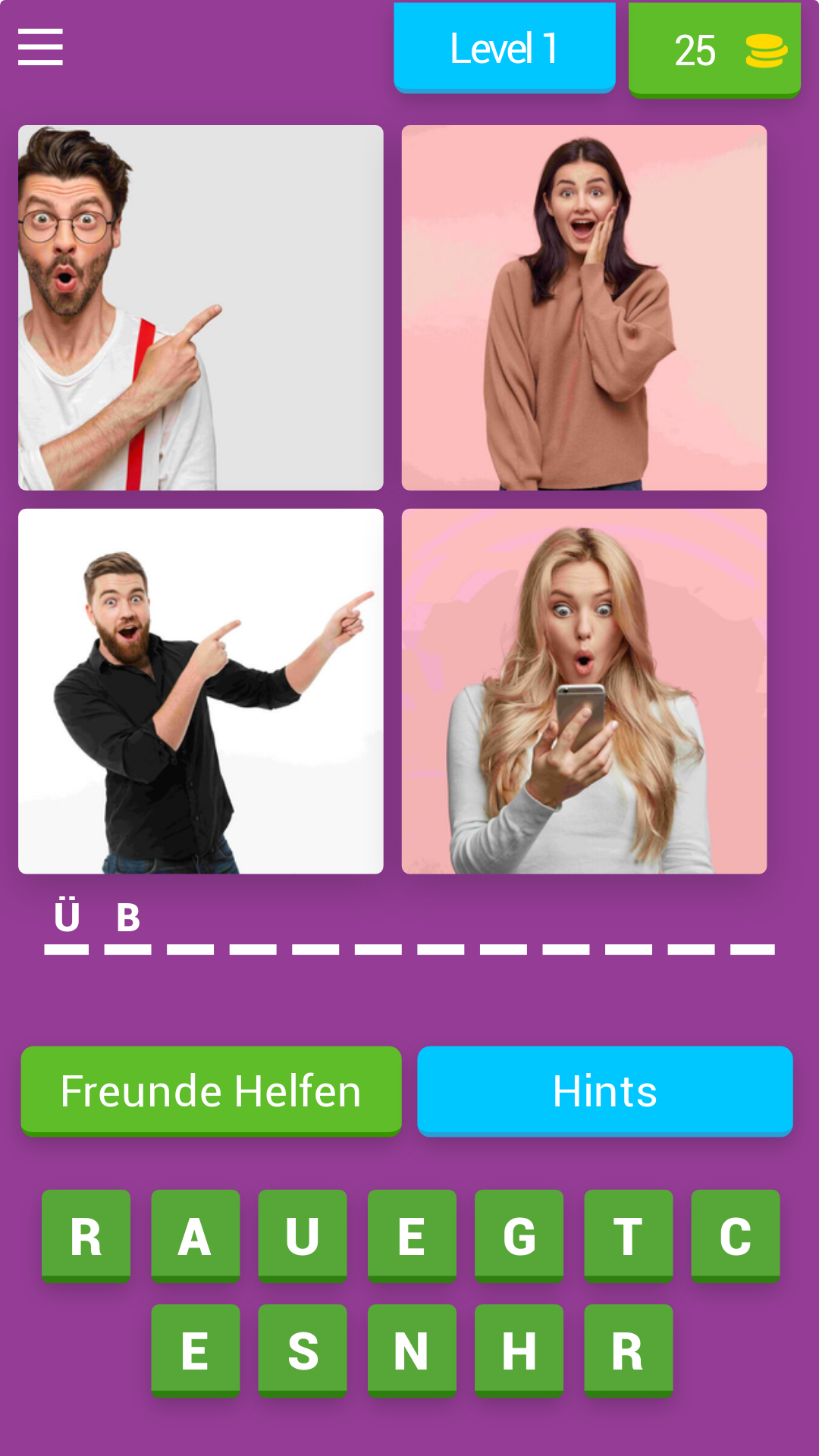The height and width of the screenshot is (1456, 819).
Task: Tap the Level 1 button
Action: coord(504,49)
